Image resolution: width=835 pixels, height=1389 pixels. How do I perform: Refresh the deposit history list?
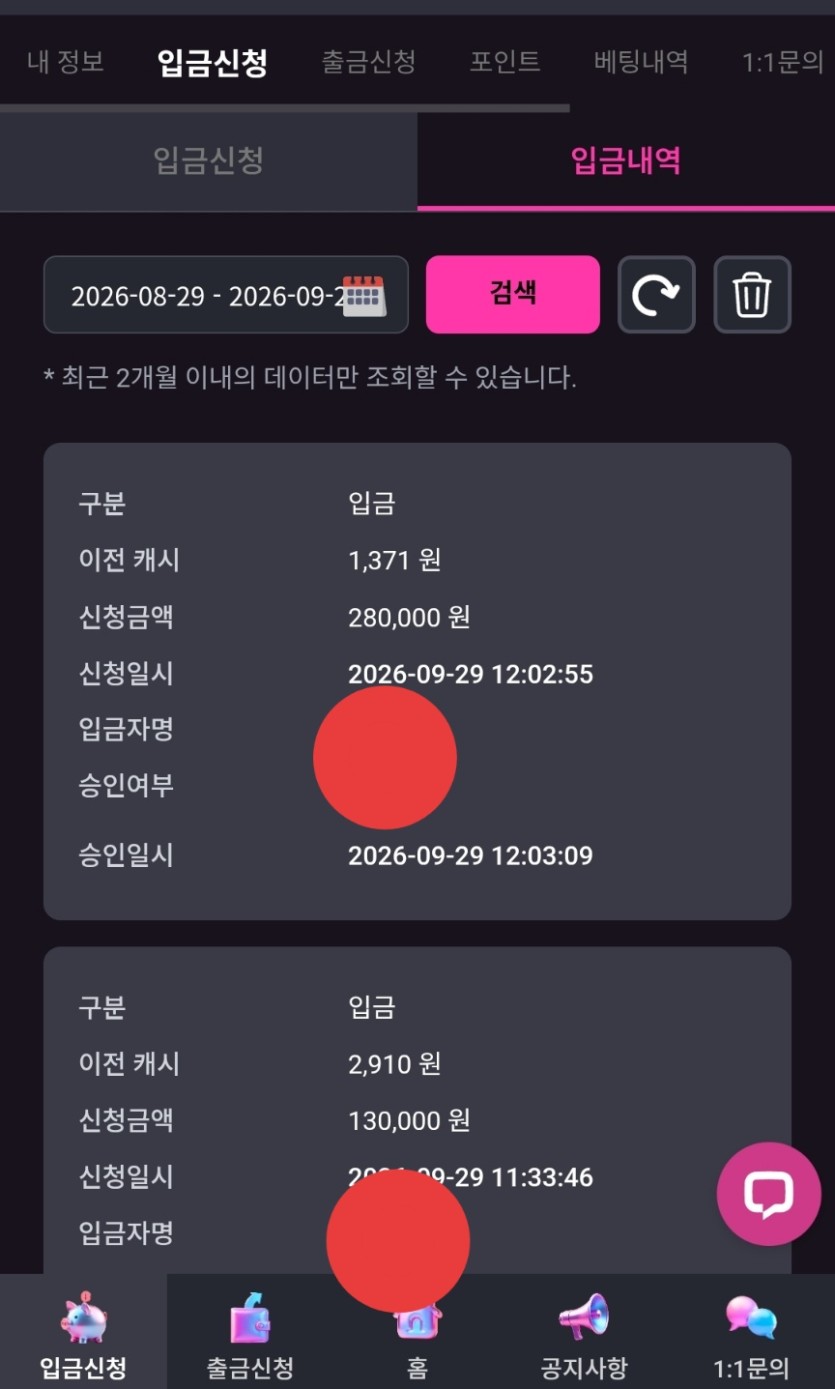[656, 295]
